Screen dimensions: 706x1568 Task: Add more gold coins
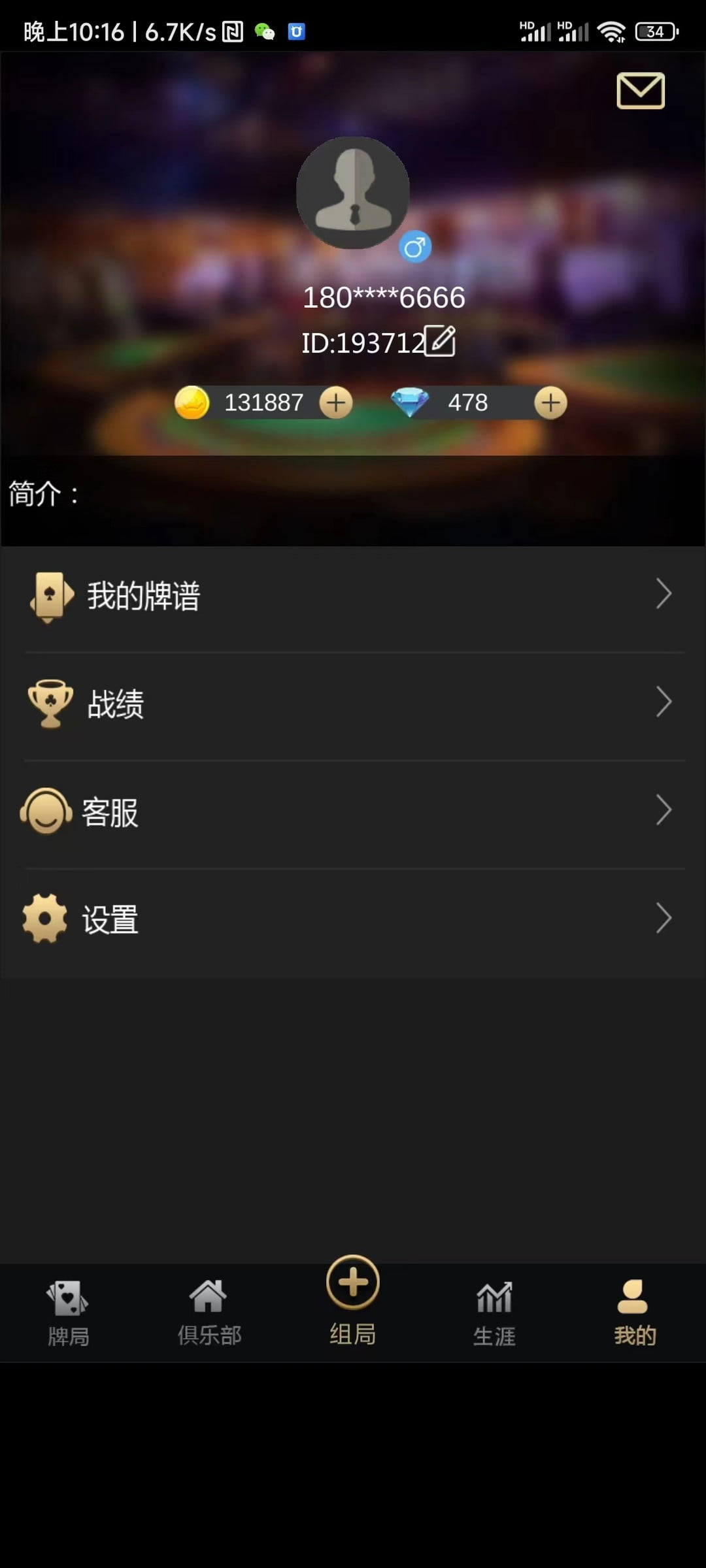(x=336, y=402)
